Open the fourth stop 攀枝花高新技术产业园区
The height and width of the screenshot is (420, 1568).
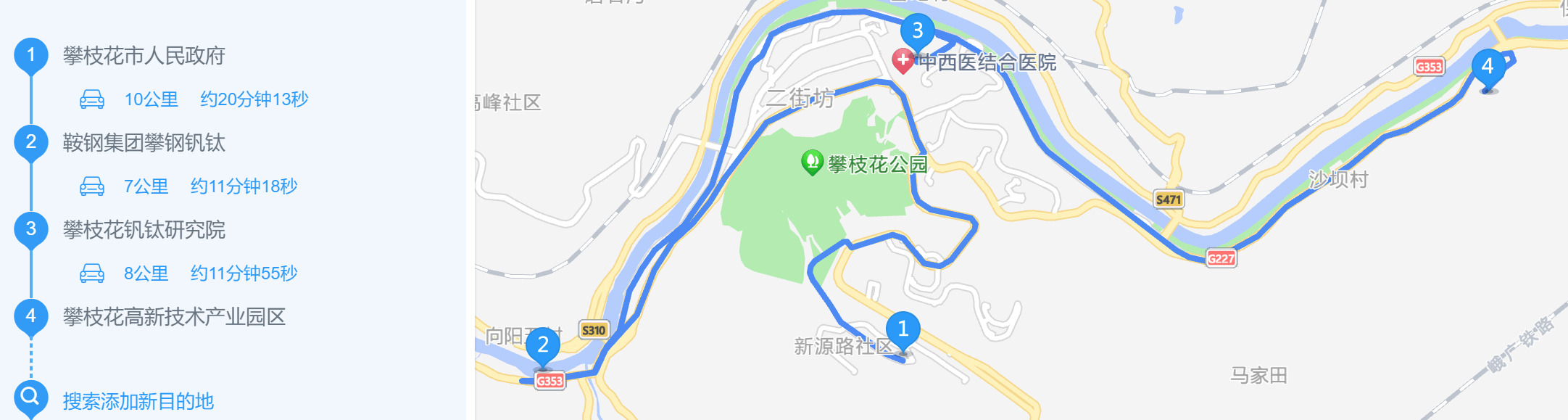(174, 317)
